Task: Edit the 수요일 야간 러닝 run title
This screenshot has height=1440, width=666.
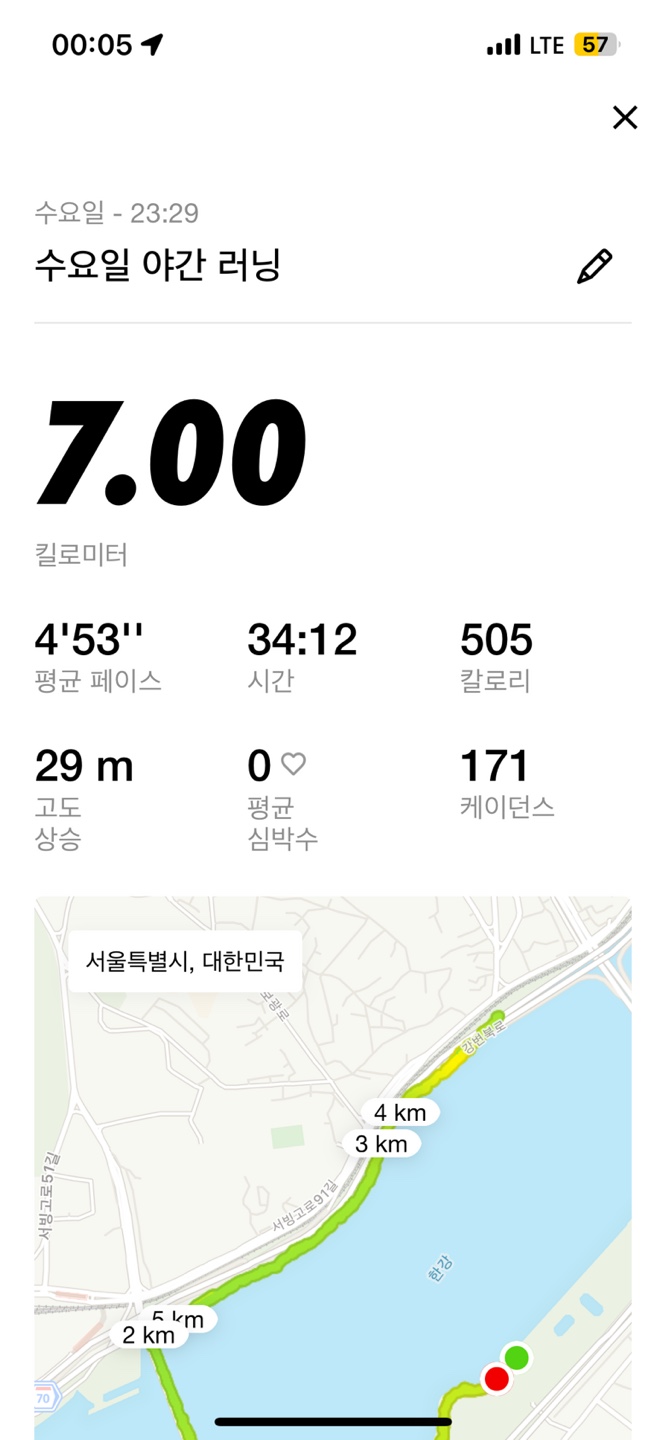Action: point(594,267)
